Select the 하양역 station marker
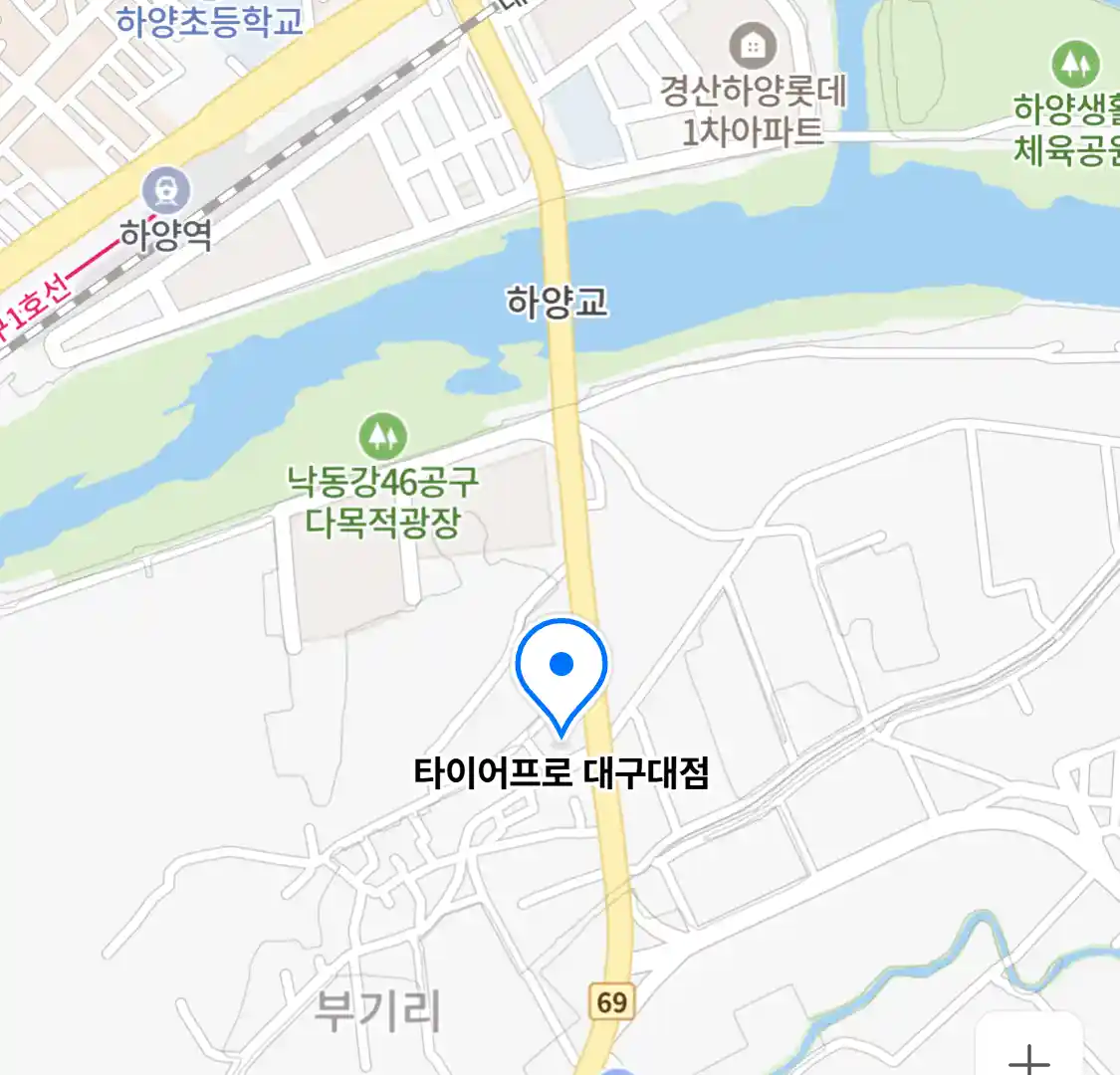This screenshot has height=1075, width=1120. point(165,192)
